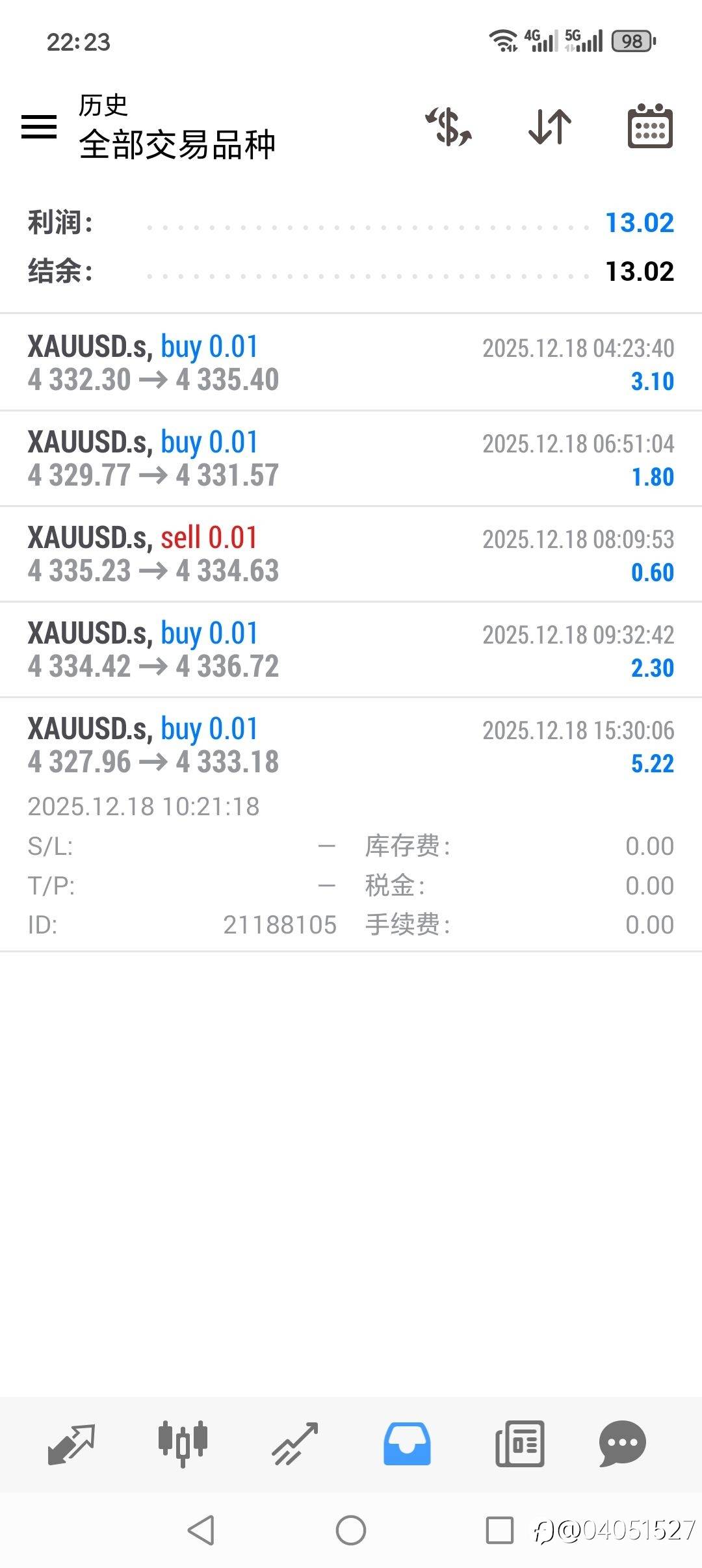This screenshot has height=1568, width=702.
Task: Expand the buy trade with 1.80 profit
Action: [351, 458]
